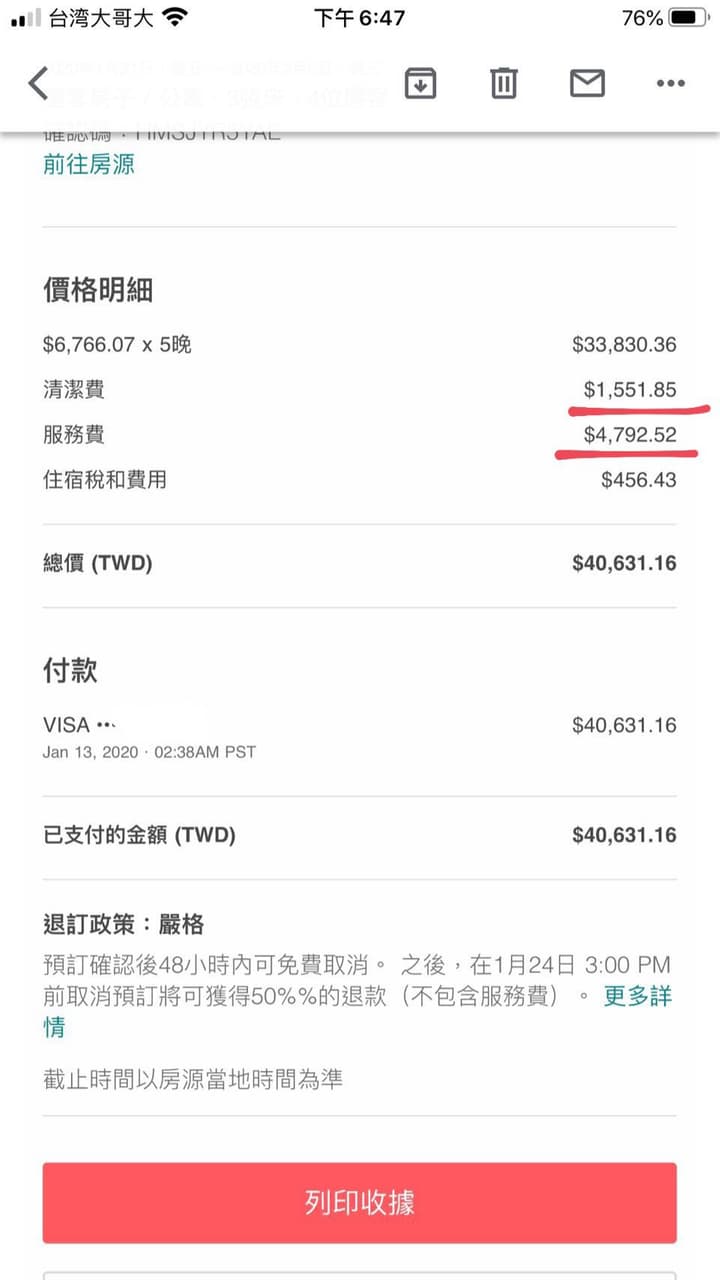Go back using the back arrow
Image resolution: width=720 pixels, height=1280 pixels.
point(38,84)
